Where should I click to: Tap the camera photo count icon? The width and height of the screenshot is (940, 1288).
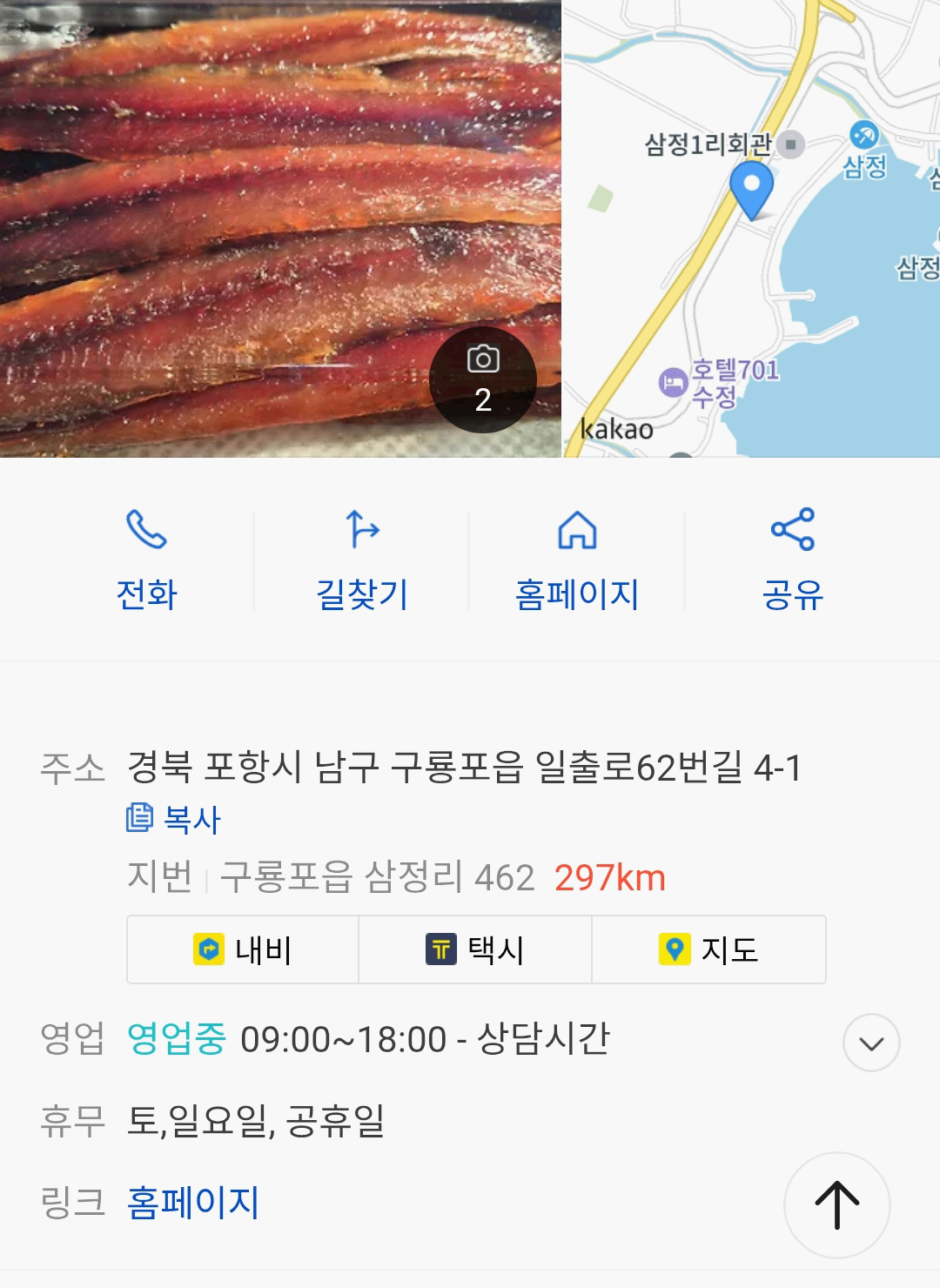[x=483, y=380]
